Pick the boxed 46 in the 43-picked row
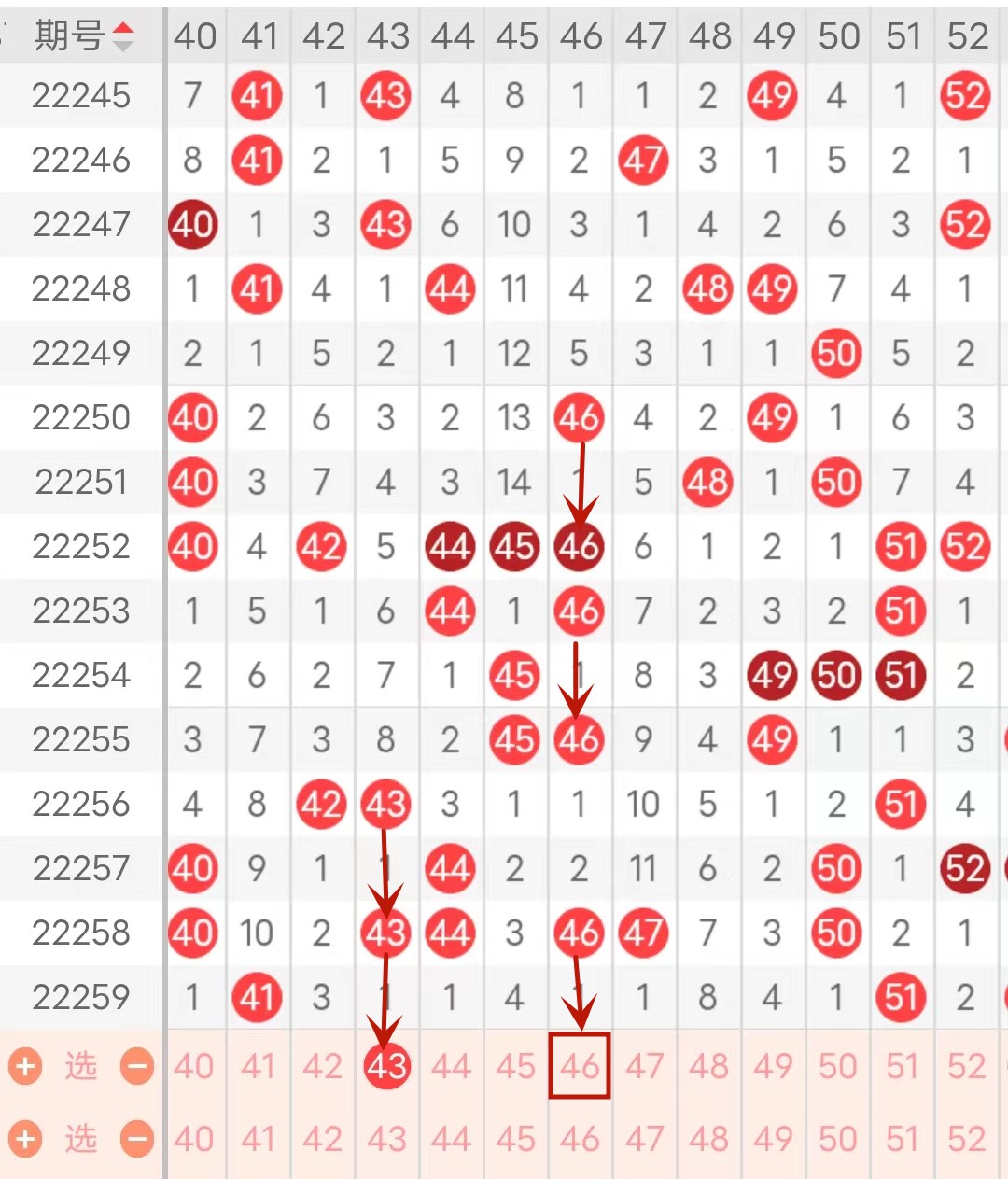The width and height of the screenshot is (1008, 1179). (580, 1066)
